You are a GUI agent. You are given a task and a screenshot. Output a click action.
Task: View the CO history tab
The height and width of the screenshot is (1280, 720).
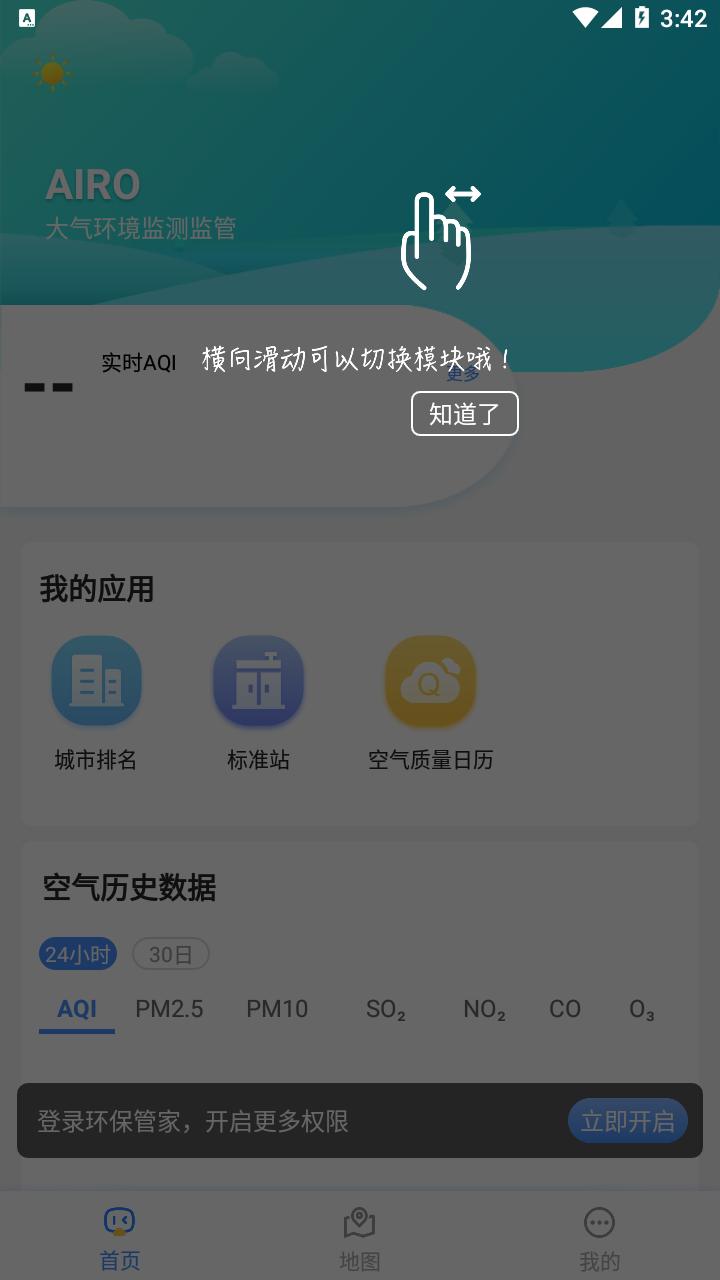tap(565, 1009)
